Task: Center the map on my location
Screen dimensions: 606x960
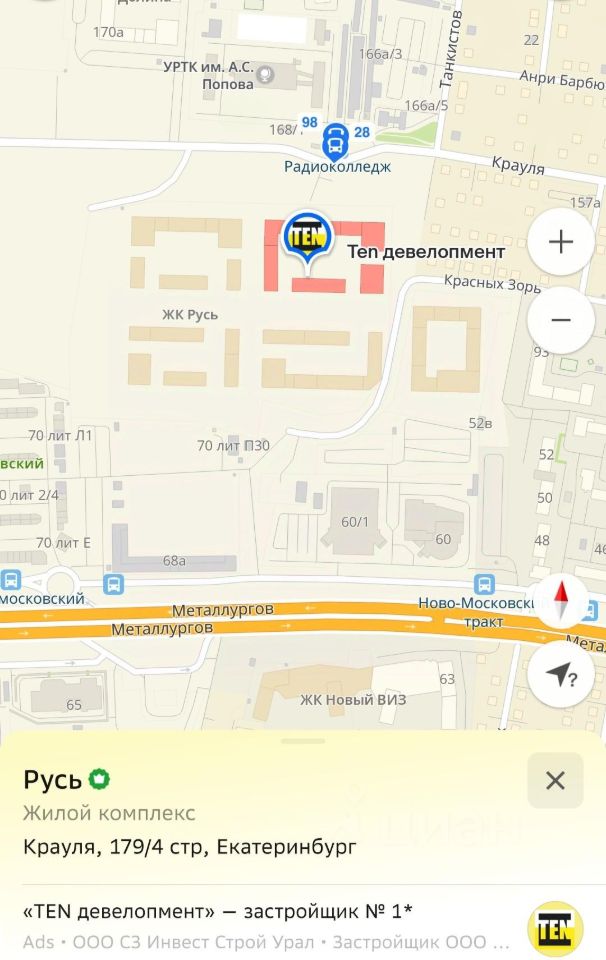Action: click(561, 675)
